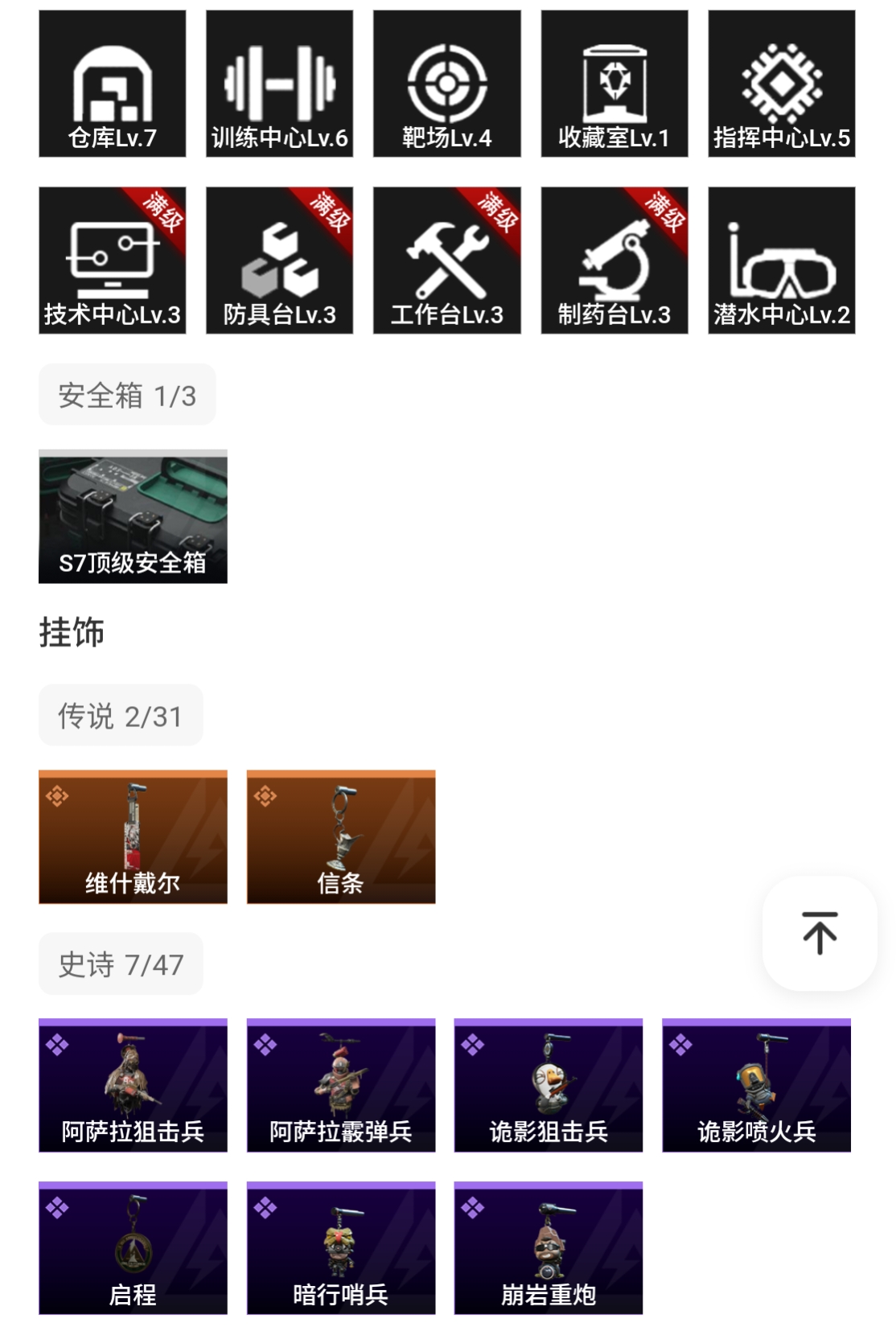Select the 潜水中心Lv.2 tile
Viewport: 896px width, 1327px height.
point(782,261)
